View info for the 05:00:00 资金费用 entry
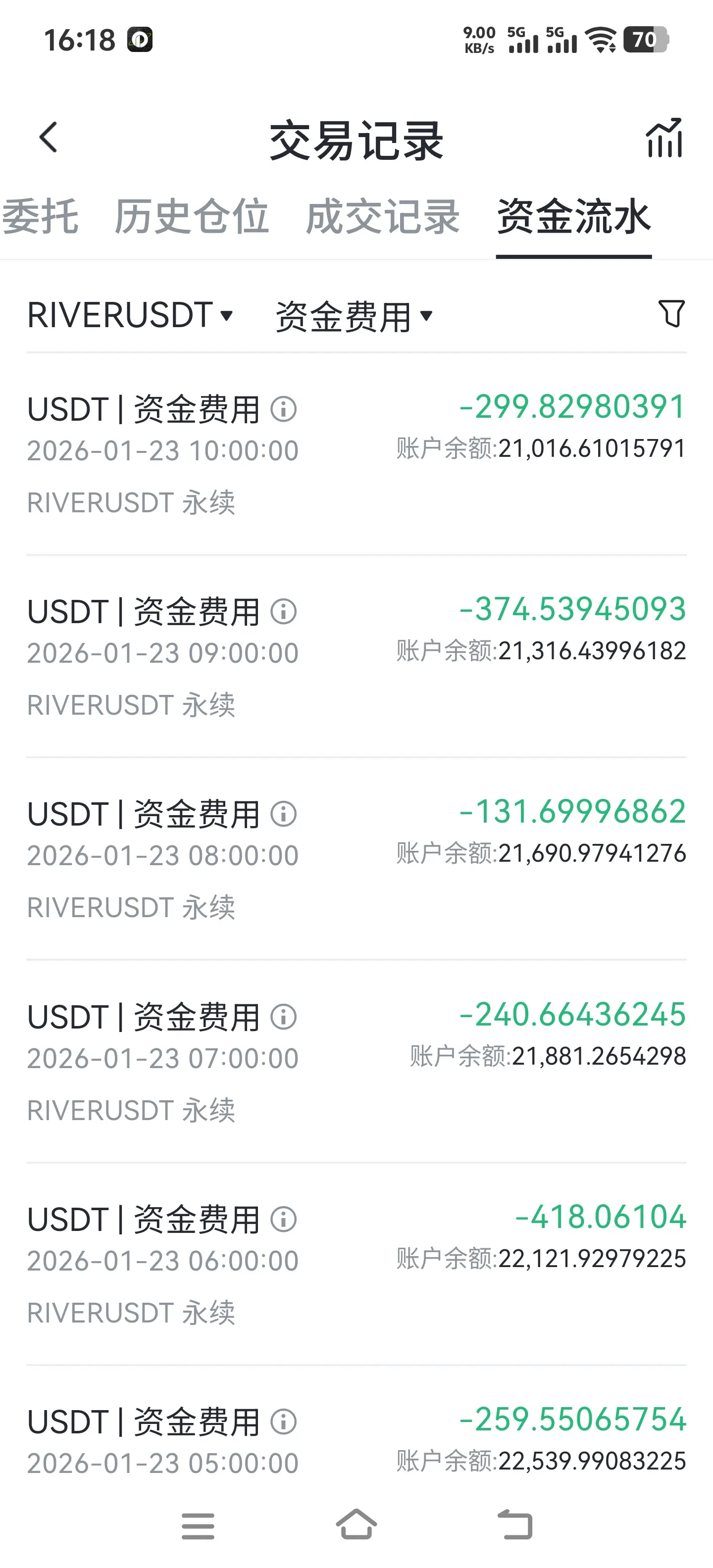 coord(284,1422)
